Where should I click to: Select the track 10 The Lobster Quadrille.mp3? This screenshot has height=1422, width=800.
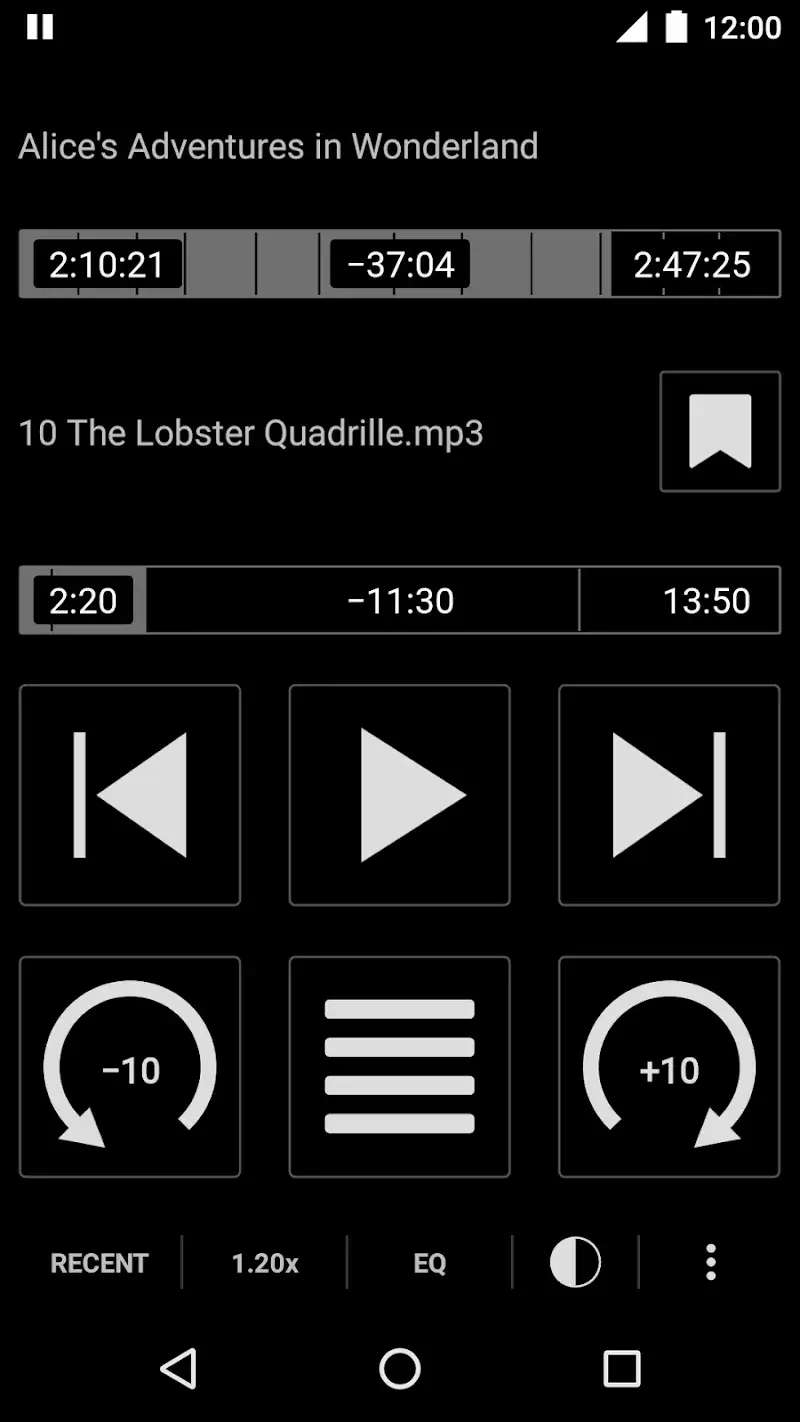(x=250, y=431)
